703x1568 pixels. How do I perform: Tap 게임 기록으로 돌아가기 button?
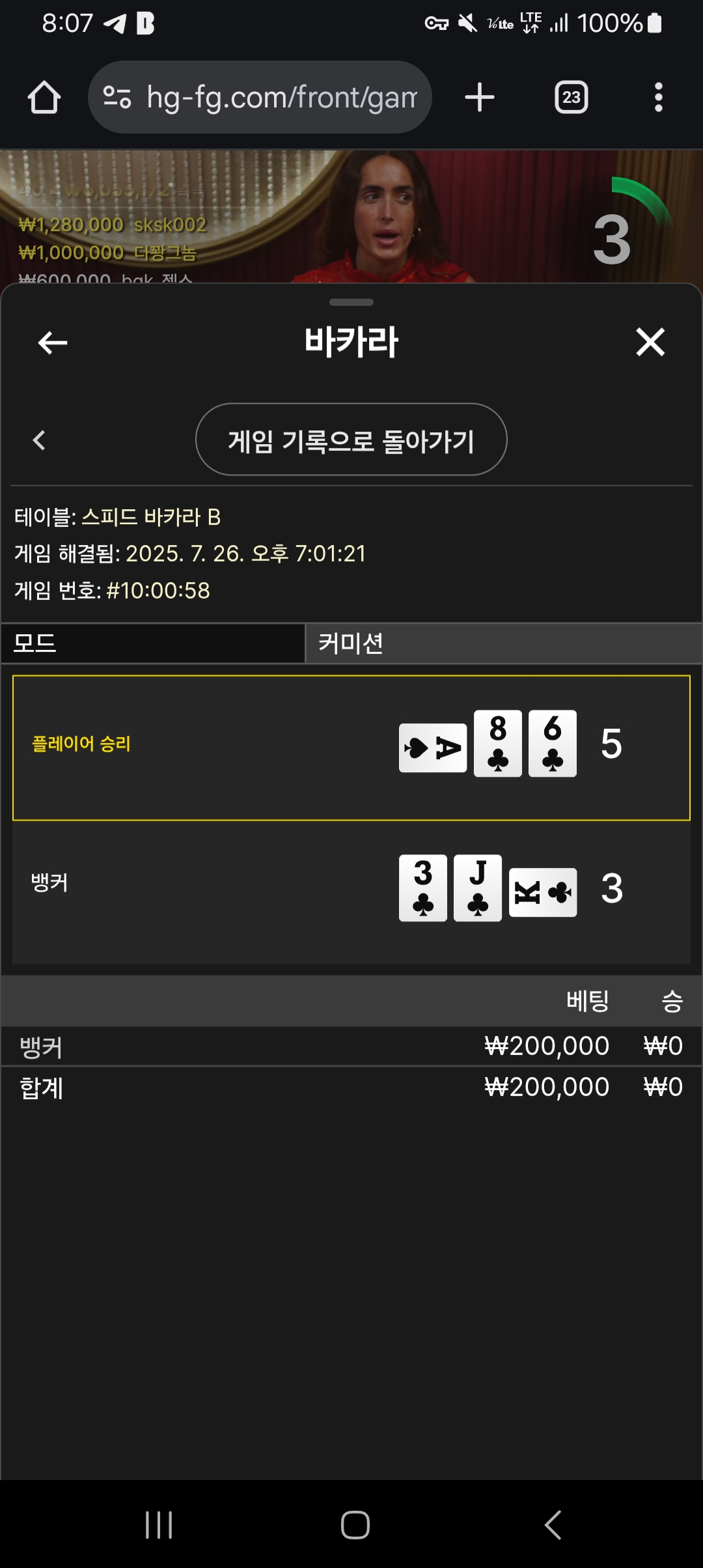pos(351,440)
